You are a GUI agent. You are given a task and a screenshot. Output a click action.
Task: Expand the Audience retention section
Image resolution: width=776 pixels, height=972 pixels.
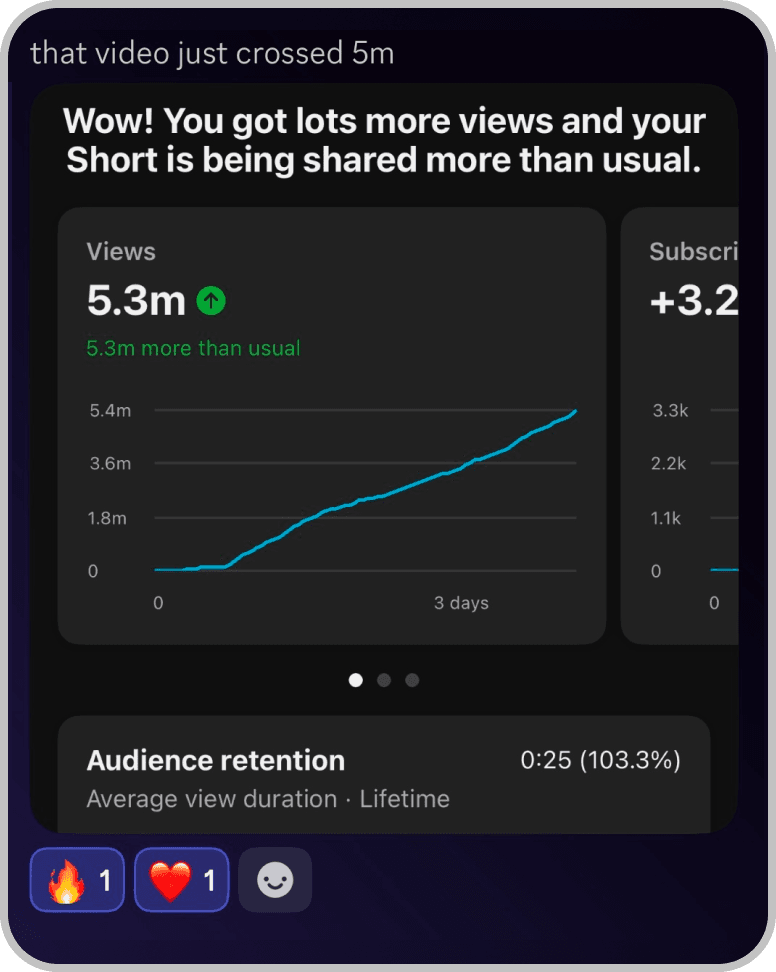[384, 775]
